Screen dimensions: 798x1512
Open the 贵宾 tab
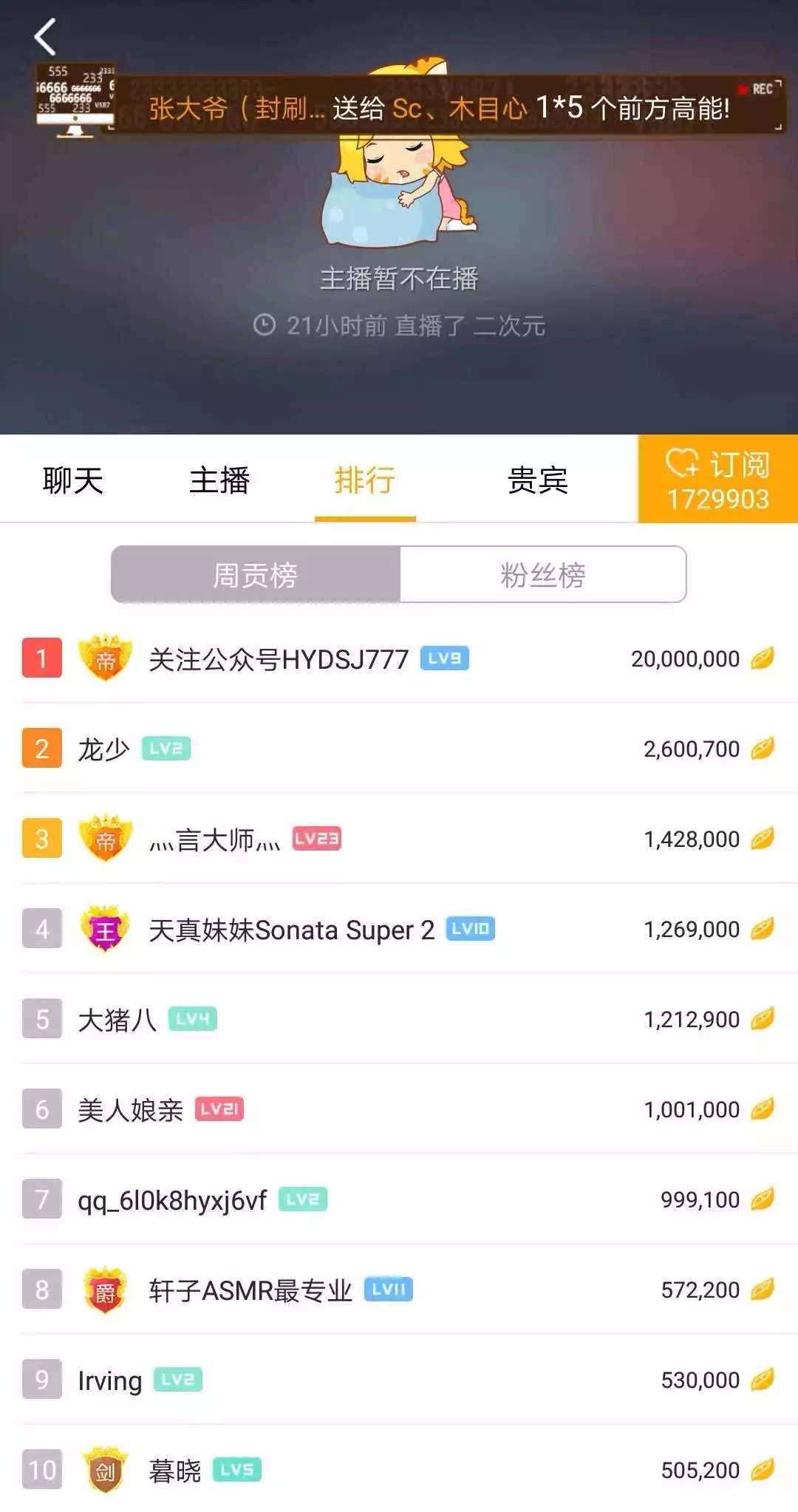click(537, 480)
